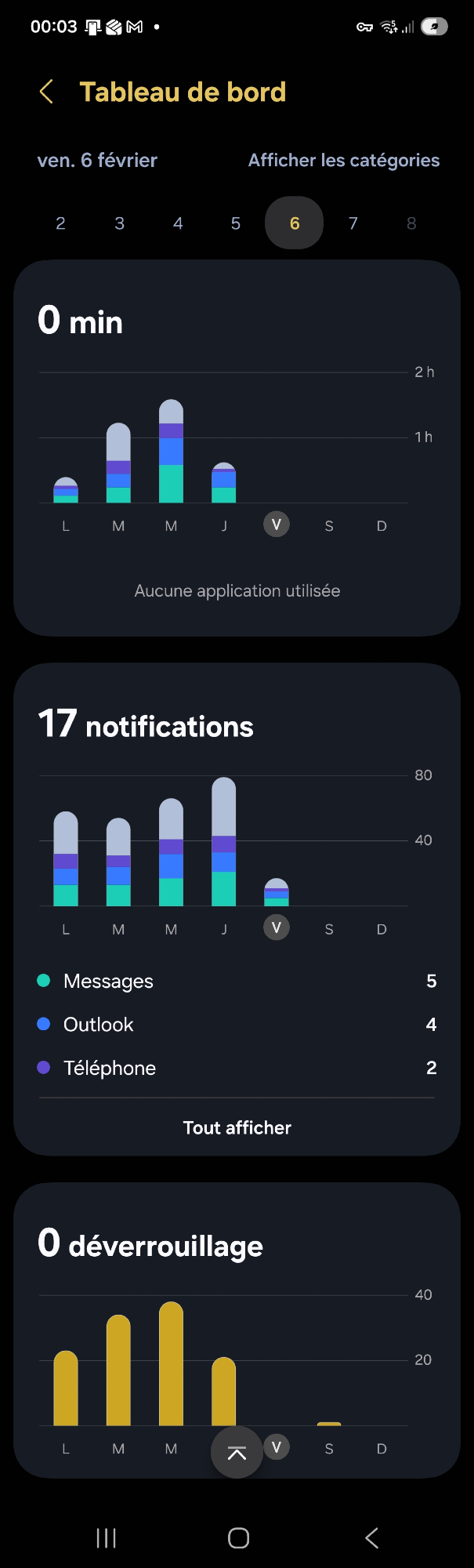Image resolution: width=474 pixels, height=1568 pixels.
Task: Open Outlook notification details
Action: click(235, 1025)
